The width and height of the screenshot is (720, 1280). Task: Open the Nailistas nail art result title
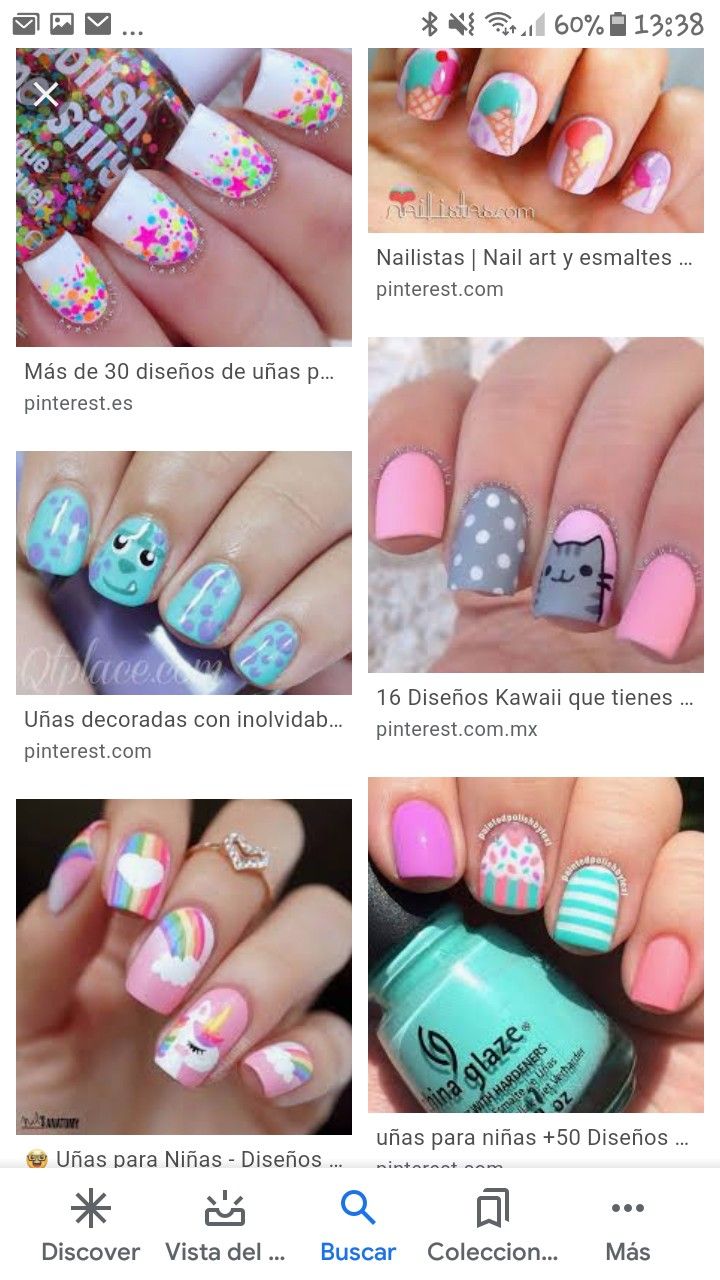point(536,257)
